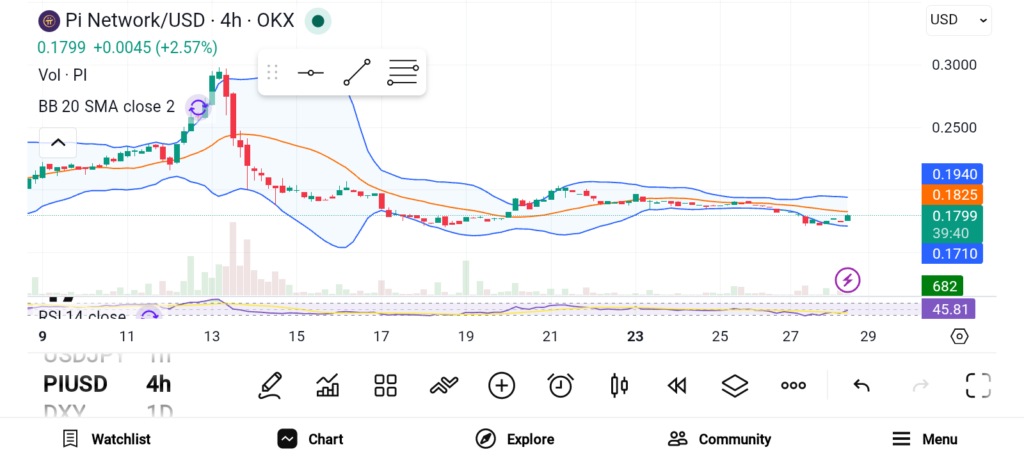Open the Menu tab
This screenshot has height=461, width=1024.
[x=924, y=439]
